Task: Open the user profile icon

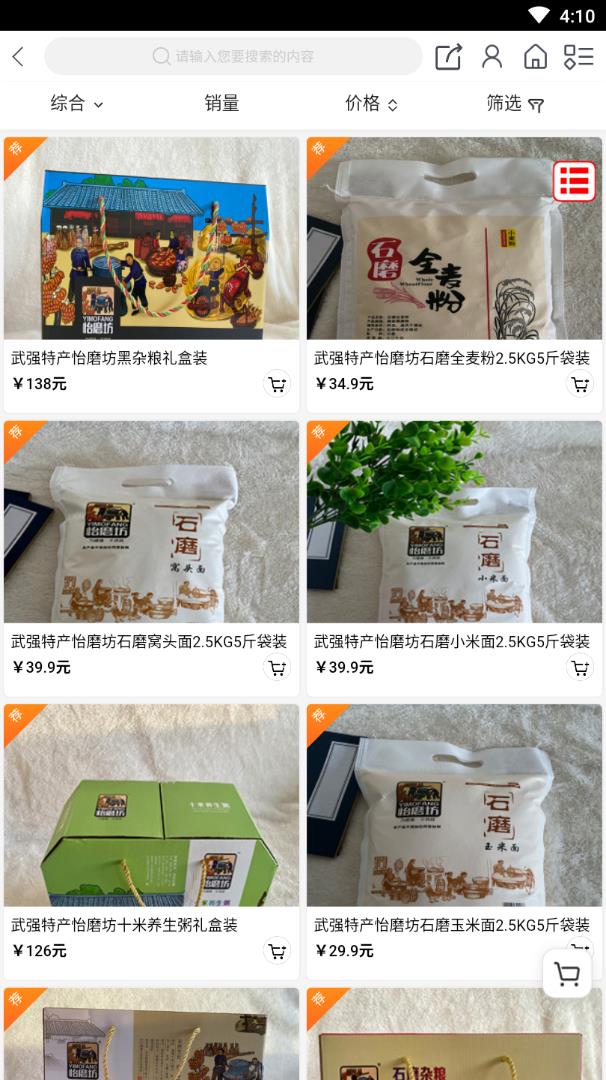Action: [491, 57]
